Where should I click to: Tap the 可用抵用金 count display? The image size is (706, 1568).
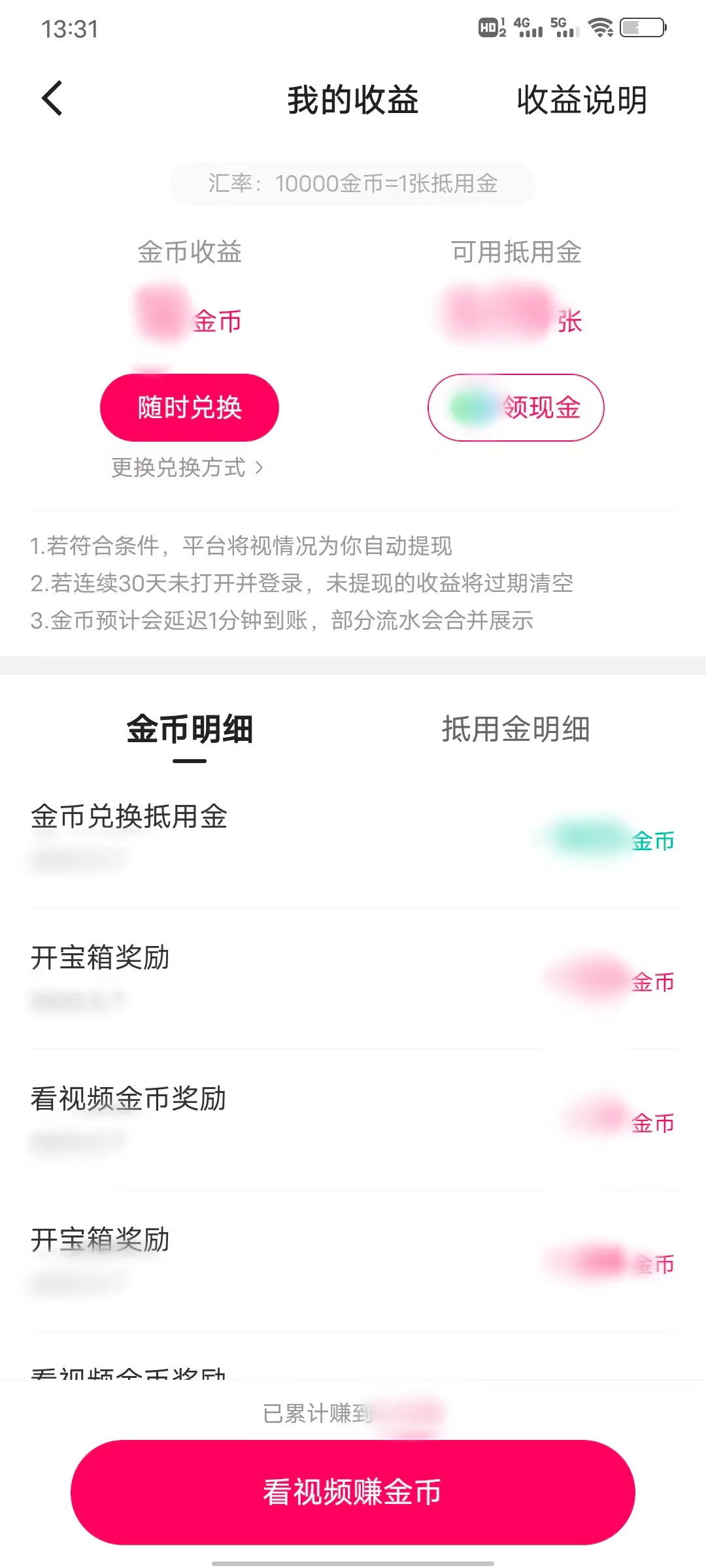516,319
